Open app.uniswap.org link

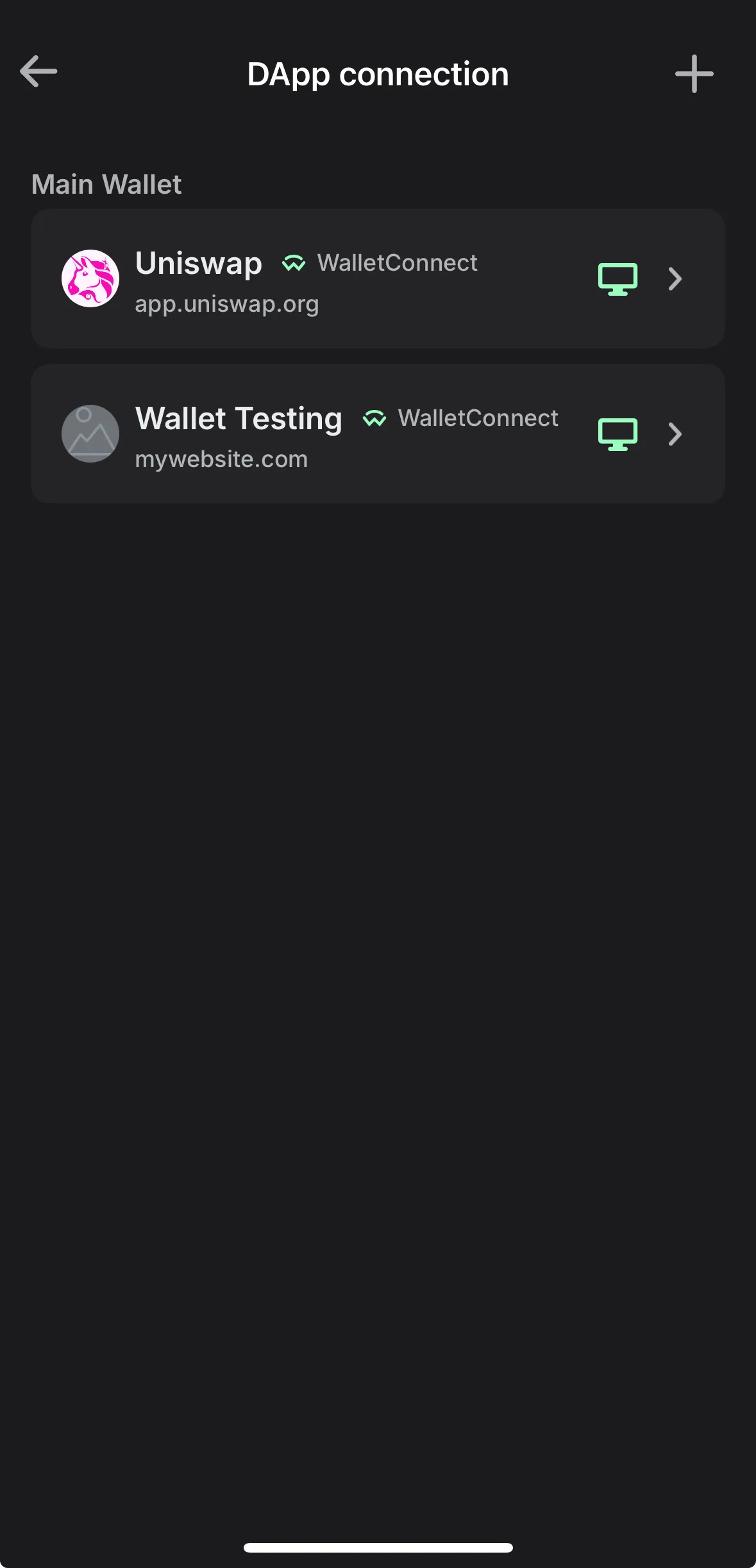click(226, 303)
